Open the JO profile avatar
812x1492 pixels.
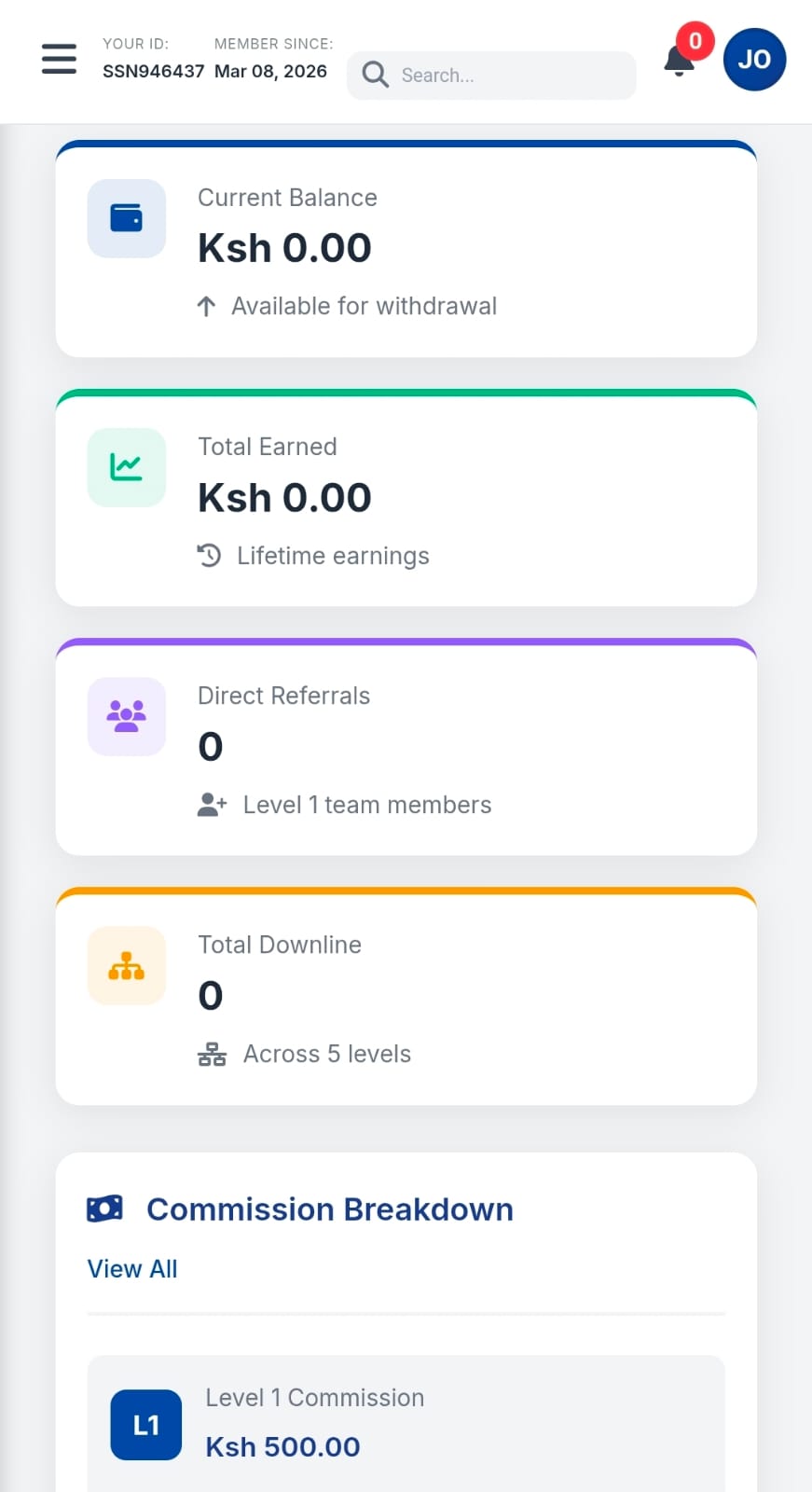tap(754, 59)
